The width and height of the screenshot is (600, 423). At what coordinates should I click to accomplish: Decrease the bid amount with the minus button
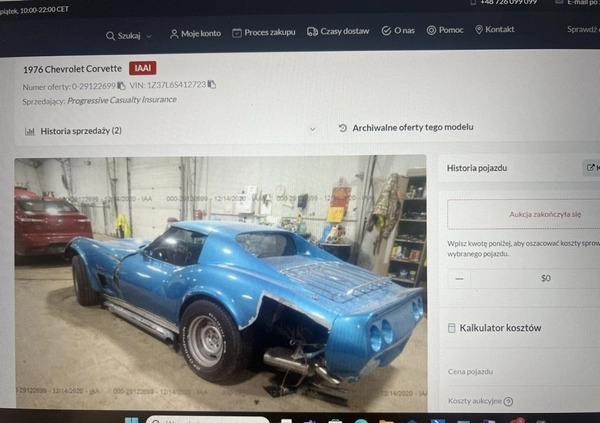(x=459, y=278)
